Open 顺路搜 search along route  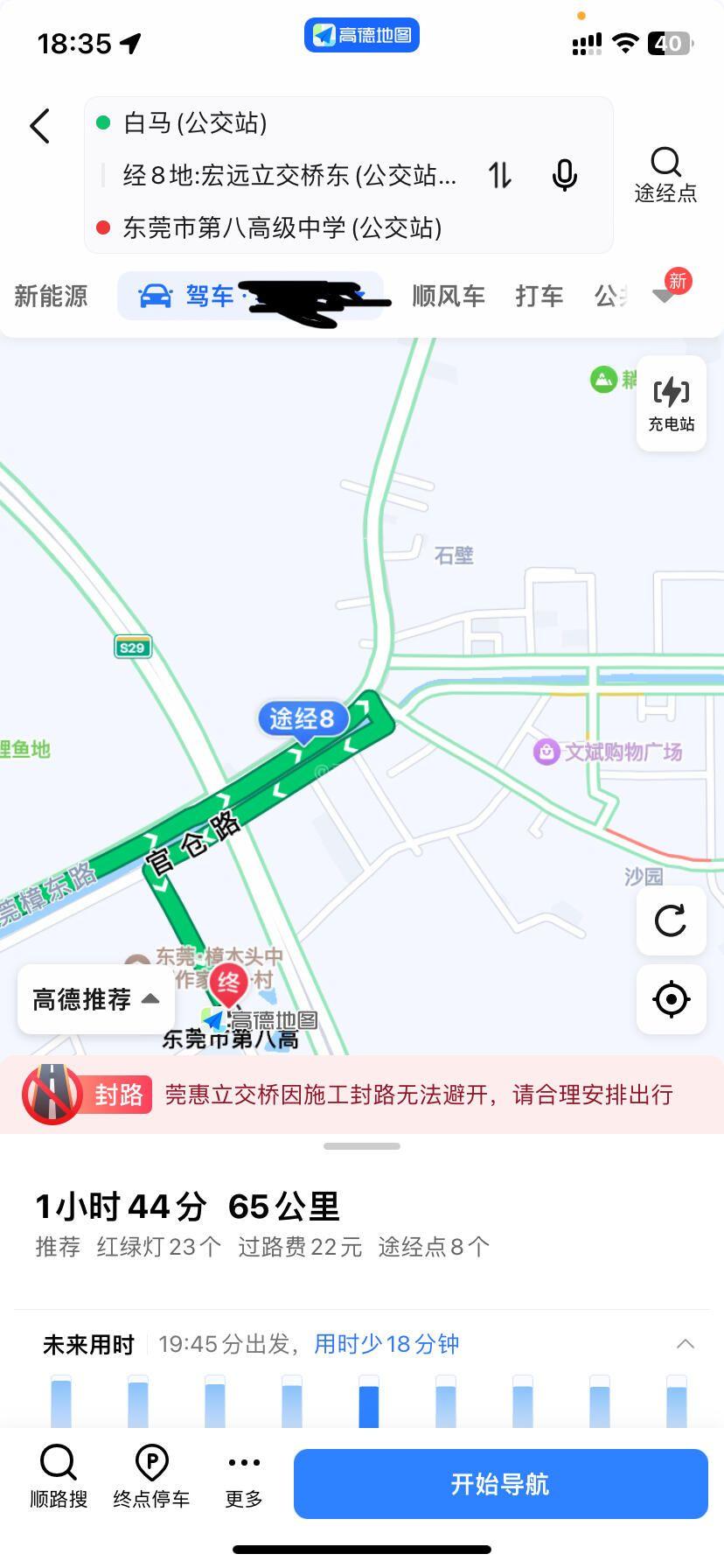(x=59, y=1477)
